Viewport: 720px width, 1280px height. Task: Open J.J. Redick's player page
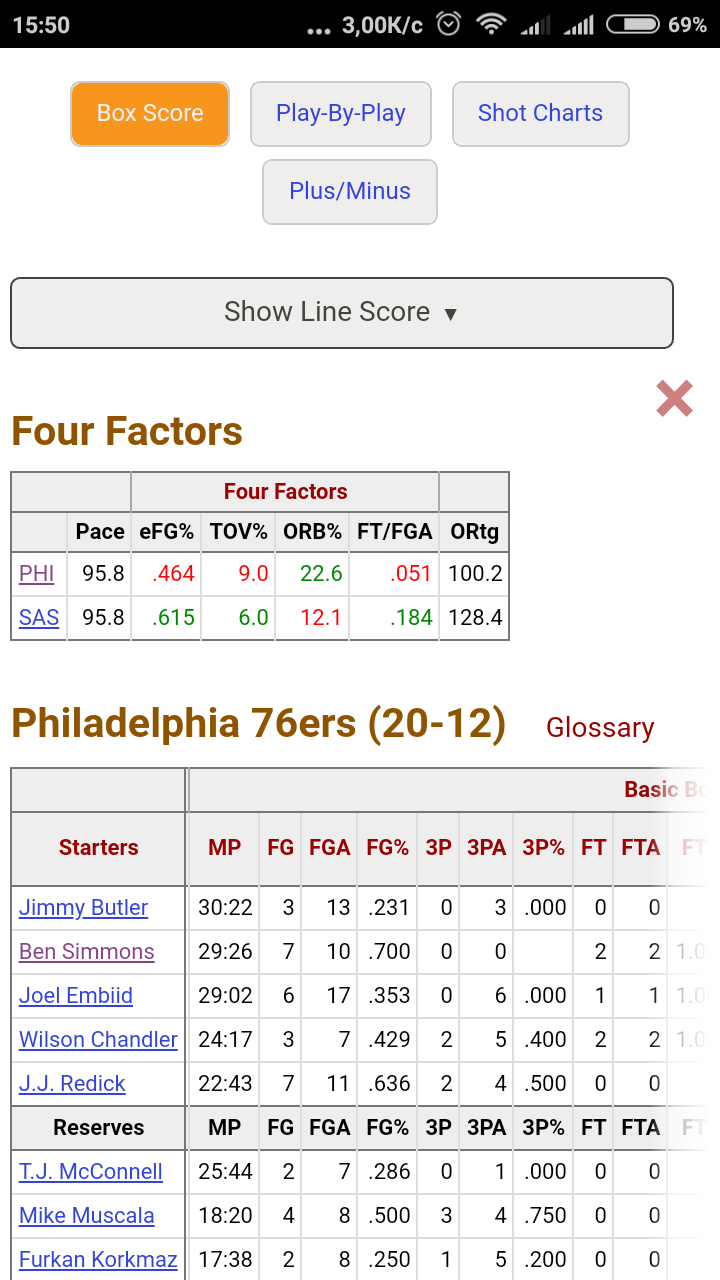click(x=72, y=1084)
